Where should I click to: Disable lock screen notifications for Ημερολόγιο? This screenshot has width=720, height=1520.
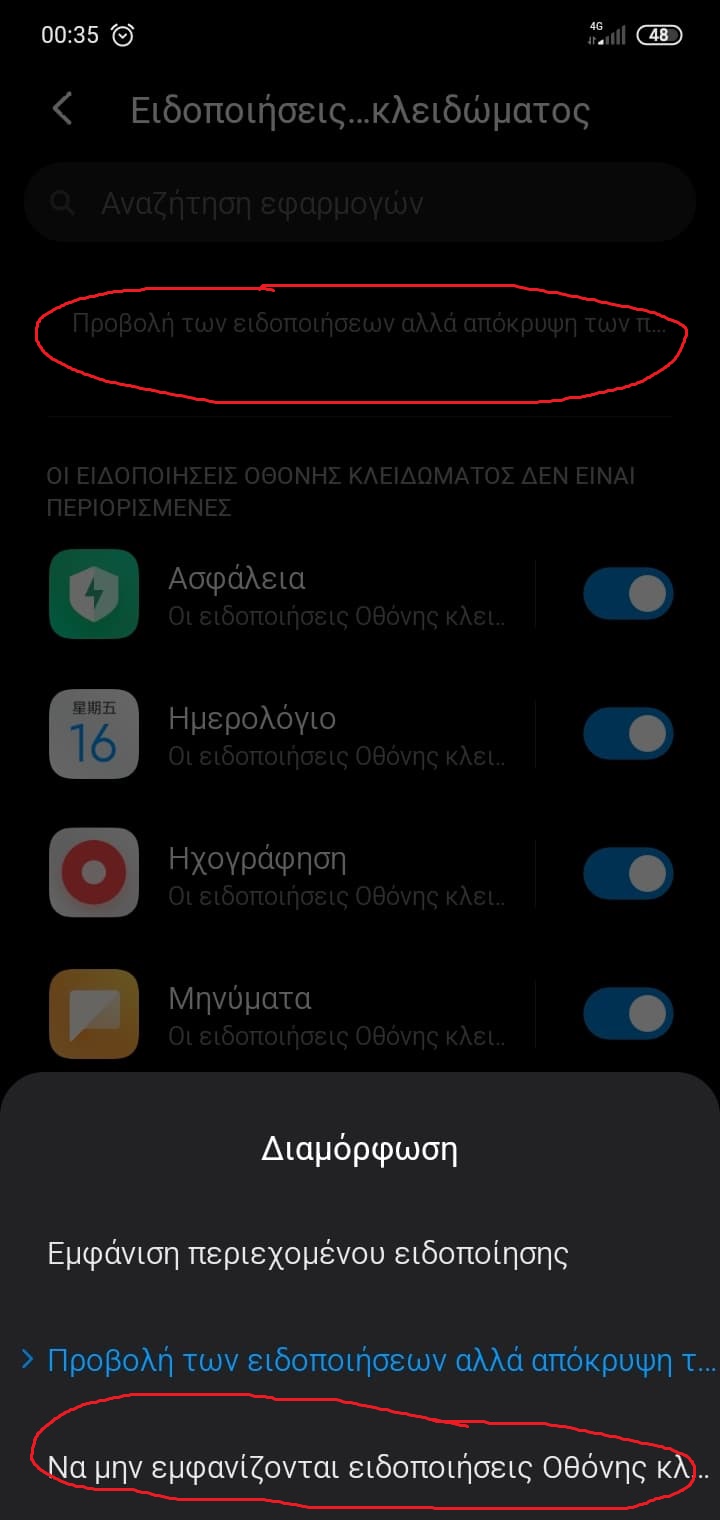pos(628,734)
